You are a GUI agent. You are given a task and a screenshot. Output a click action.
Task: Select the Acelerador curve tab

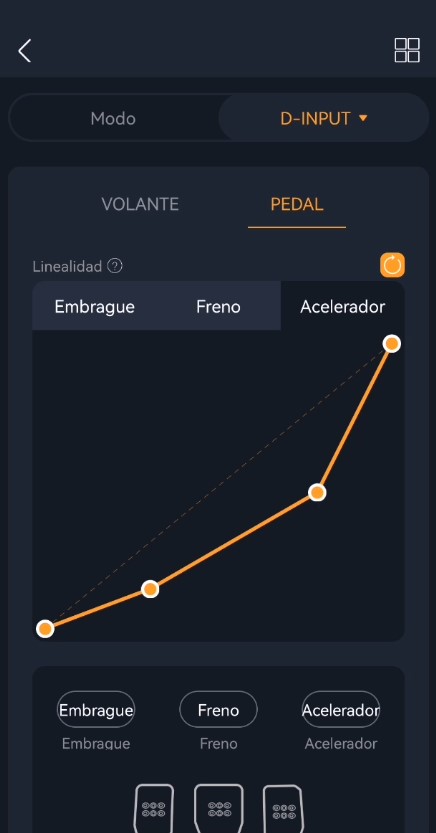pos(343,307)
